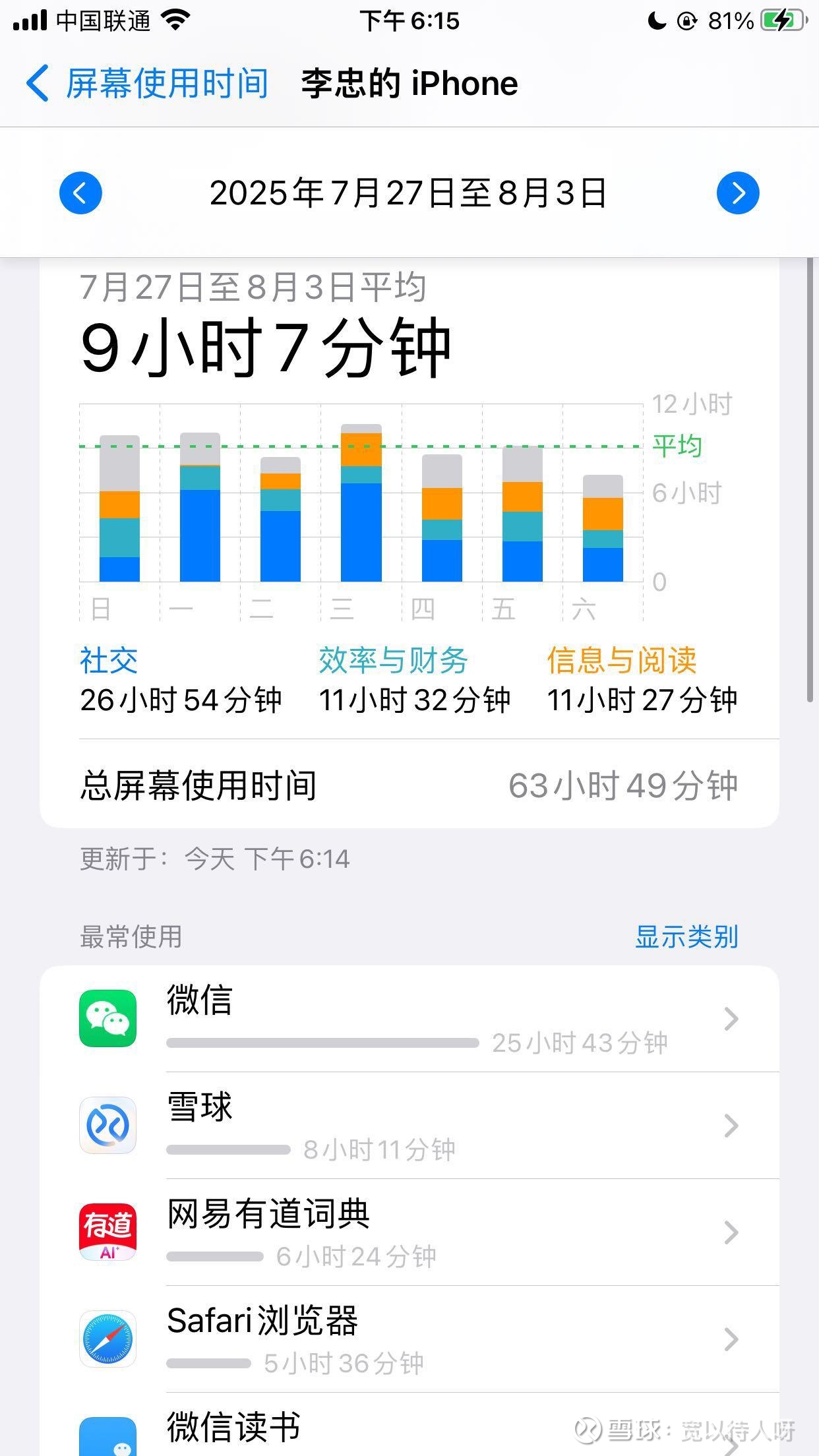Show the previous week's usage
Viewport: 819px width, 1456px height.
tap(80, 193)
